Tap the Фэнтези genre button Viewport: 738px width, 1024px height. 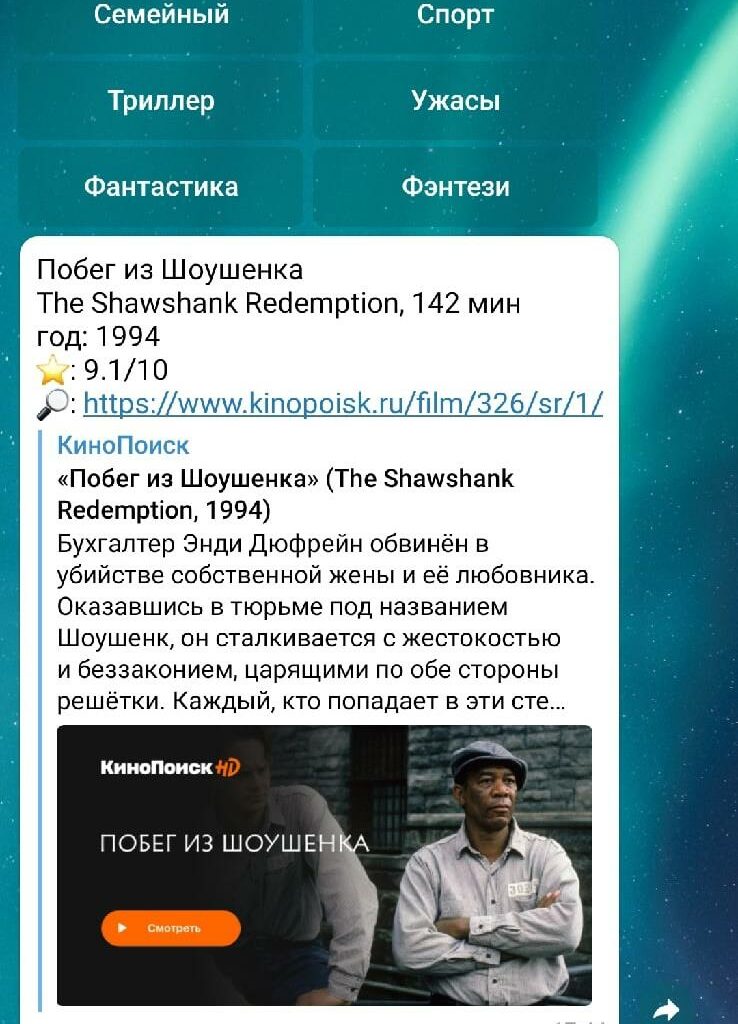click(x=455, y=187)
